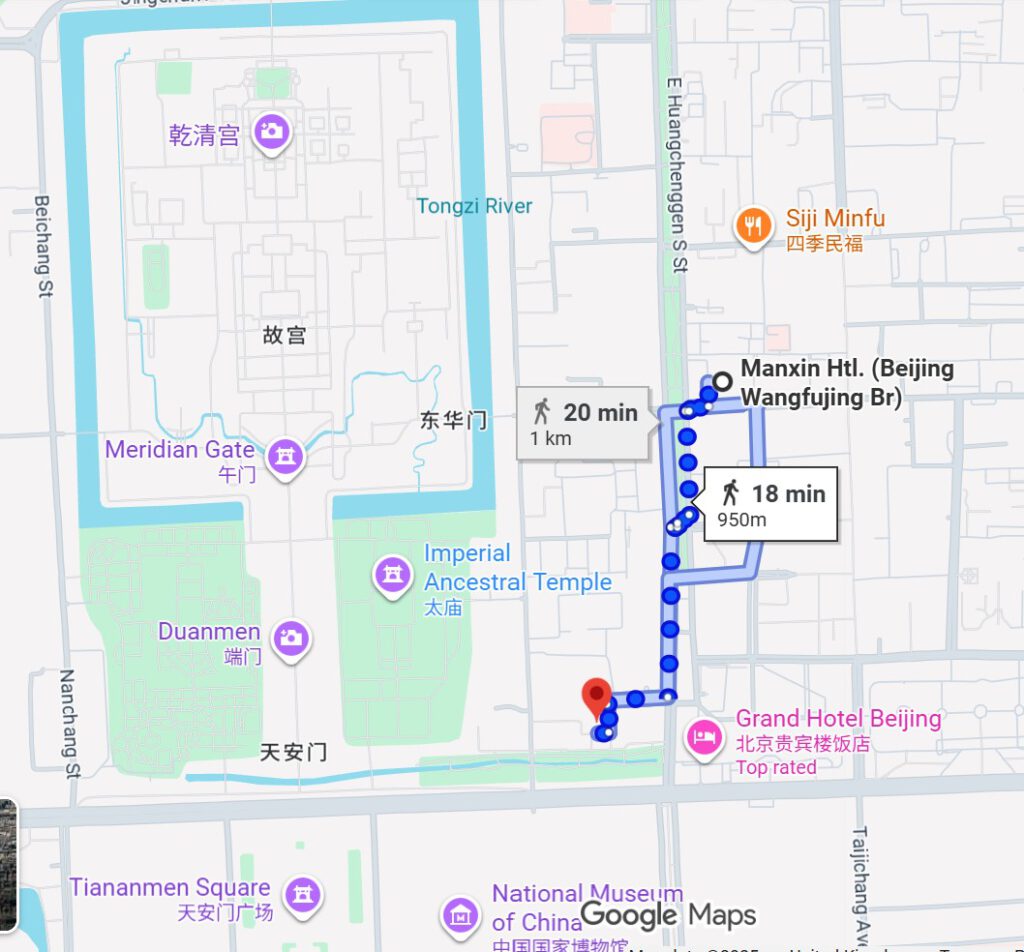Open the Street View thumbnail at the map corner
1024x952 pixels.
click(x=8, y=860)
